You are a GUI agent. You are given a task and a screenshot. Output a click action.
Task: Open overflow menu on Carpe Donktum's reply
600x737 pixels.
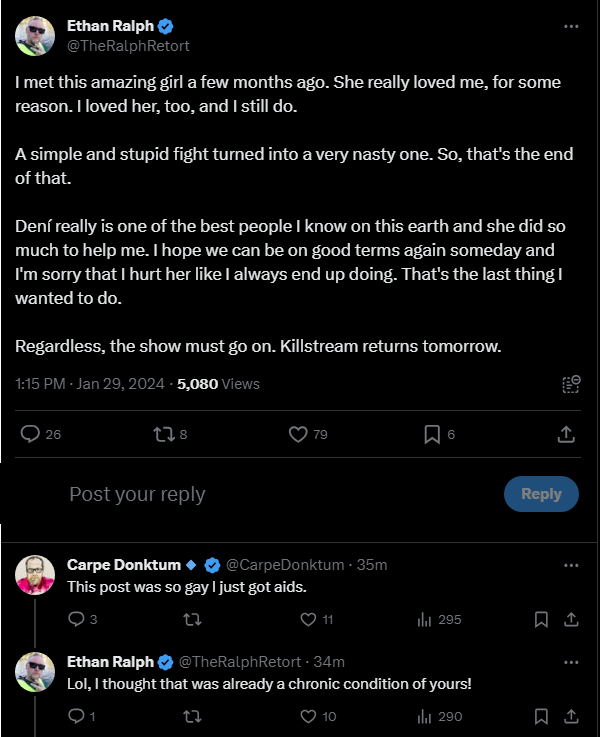click(571, 565)
